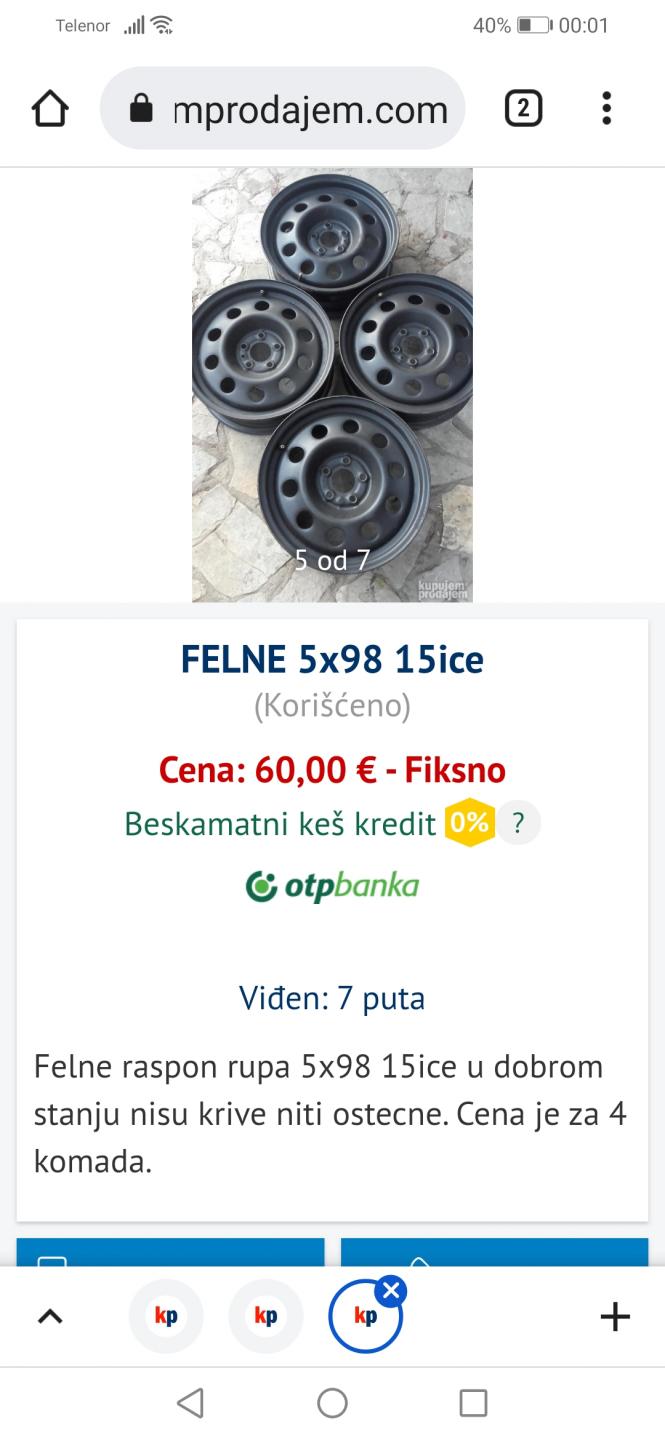Viewport: 665px width, 1440px height.
Task: Collapse the tab group strip with the arrow
Action: (x=50, y=1316)
